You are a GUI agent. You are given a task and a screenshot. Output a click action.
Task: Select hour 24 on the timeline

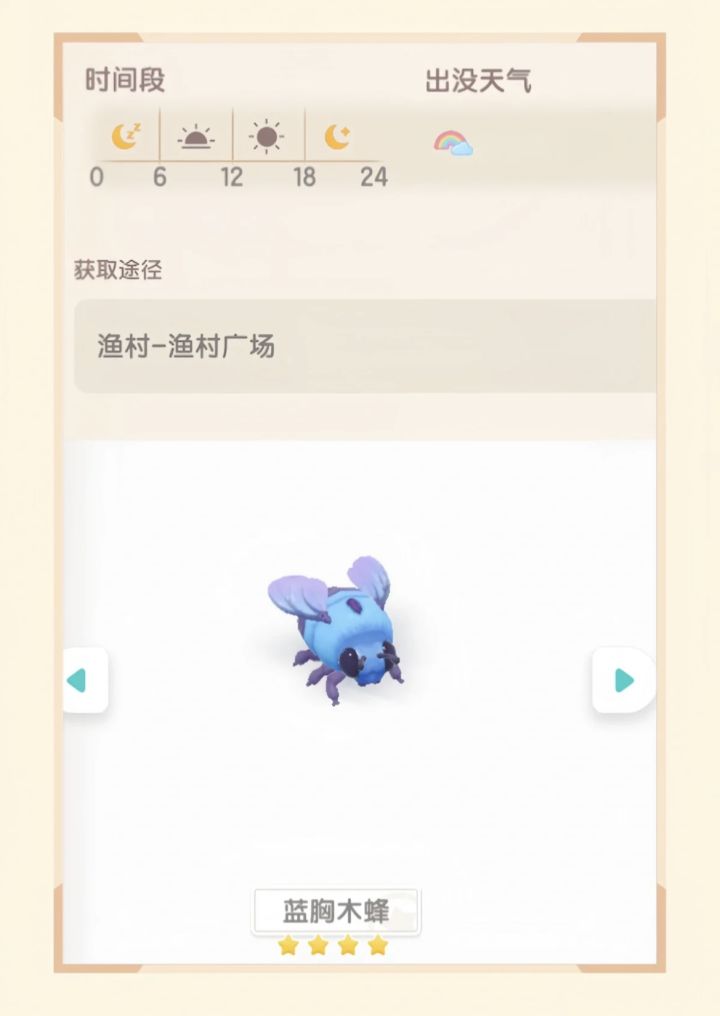click(x=374, y=177)
